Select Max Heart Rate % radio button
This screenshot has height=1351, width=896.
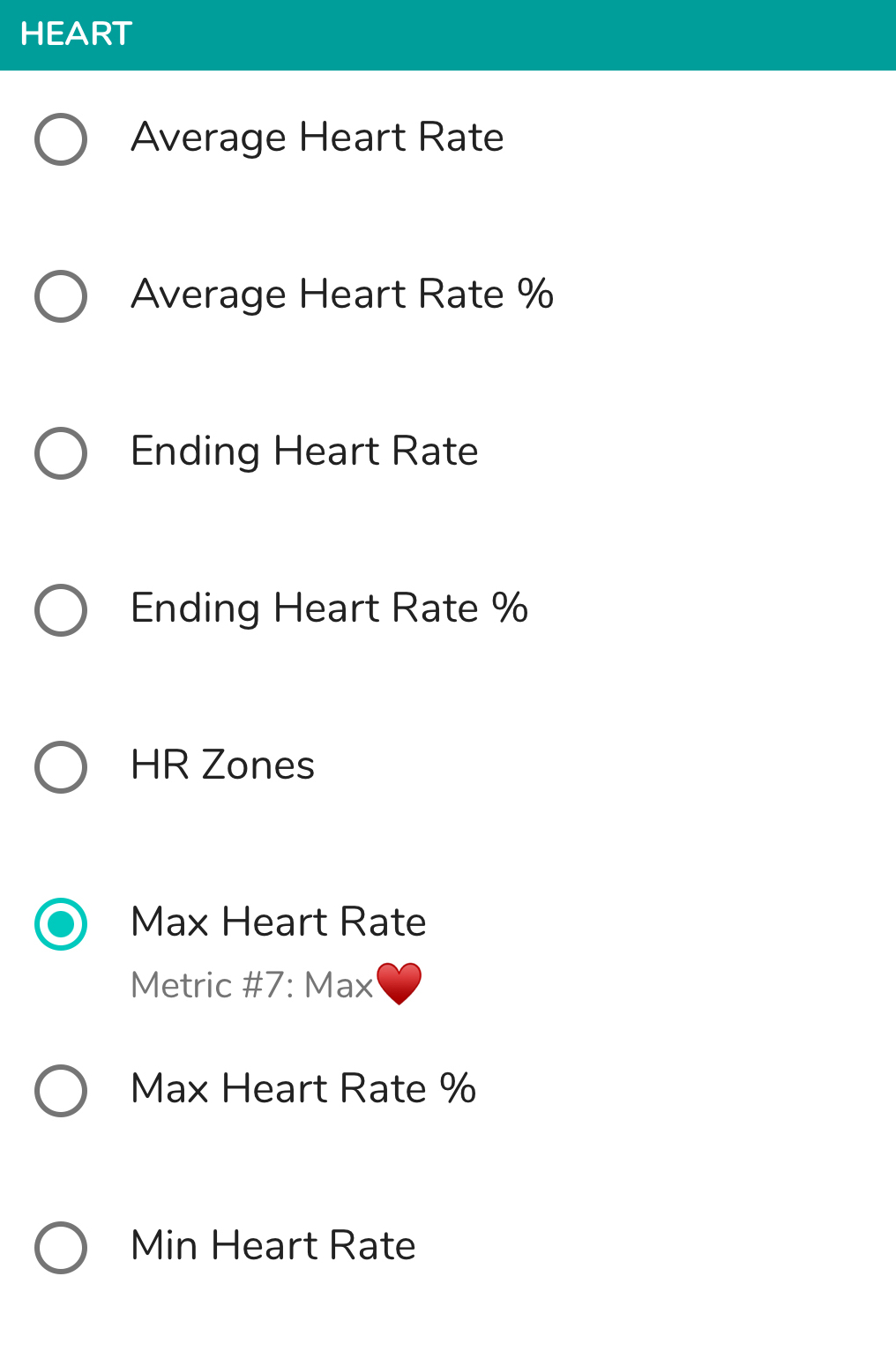click(x=61, y=1091)
